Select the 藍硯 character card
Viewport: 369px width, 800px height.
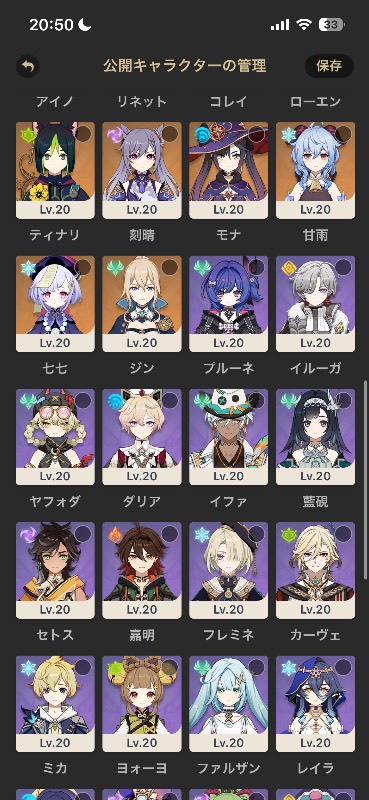pos(315,437)
